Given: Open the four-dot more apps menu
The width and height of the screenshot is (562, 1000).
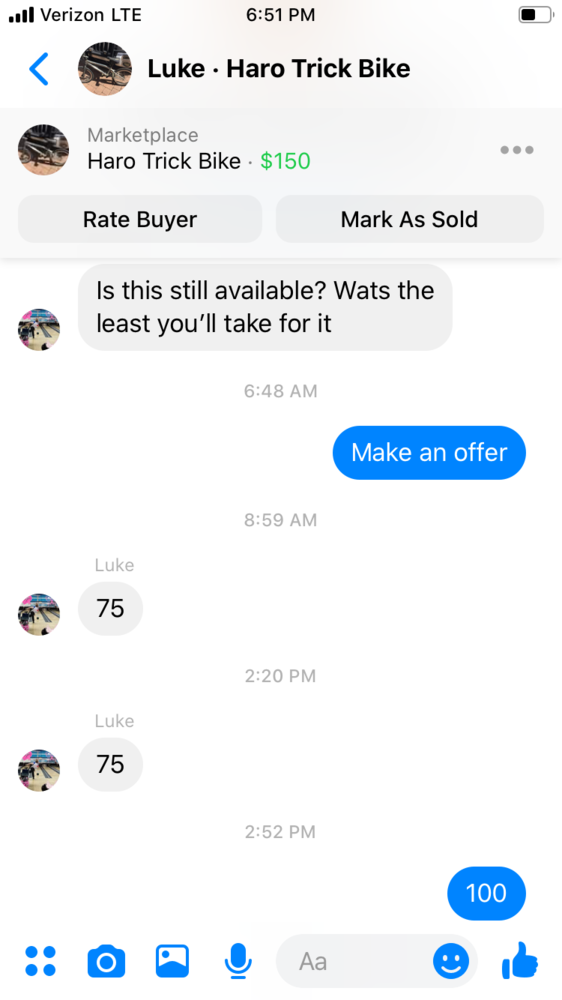Looking at the screenshot, I should (x=41, y=961).
